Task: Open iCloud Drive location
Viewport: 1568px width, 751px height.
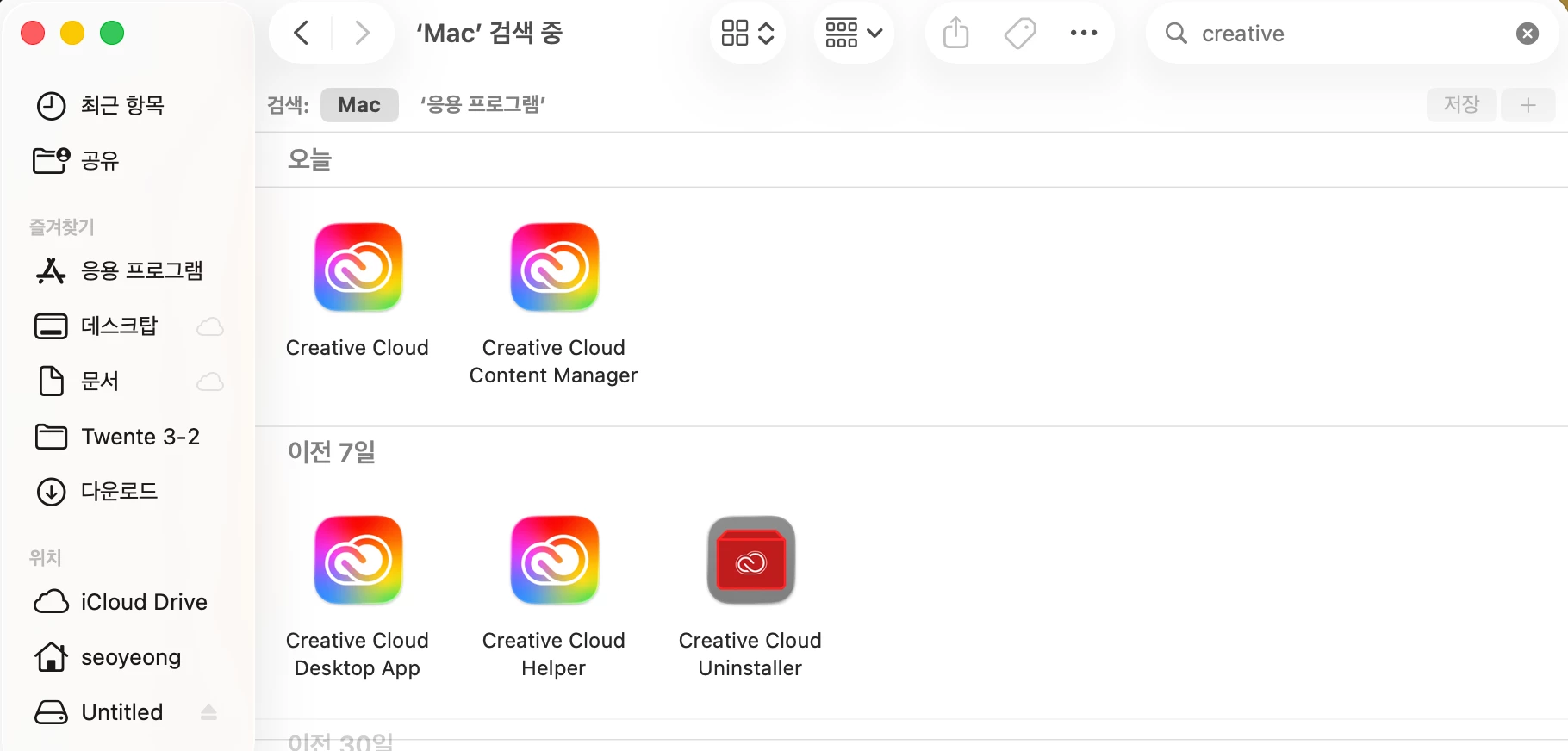Action: [143, 602]
